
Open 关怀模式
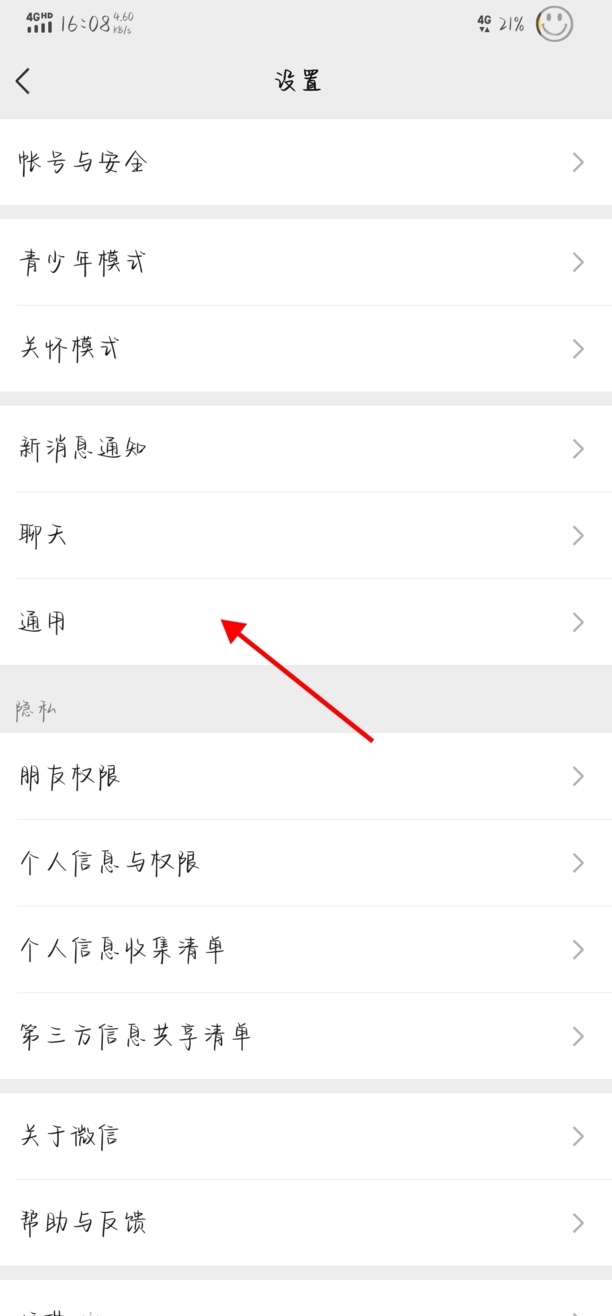tap(306, 349)
